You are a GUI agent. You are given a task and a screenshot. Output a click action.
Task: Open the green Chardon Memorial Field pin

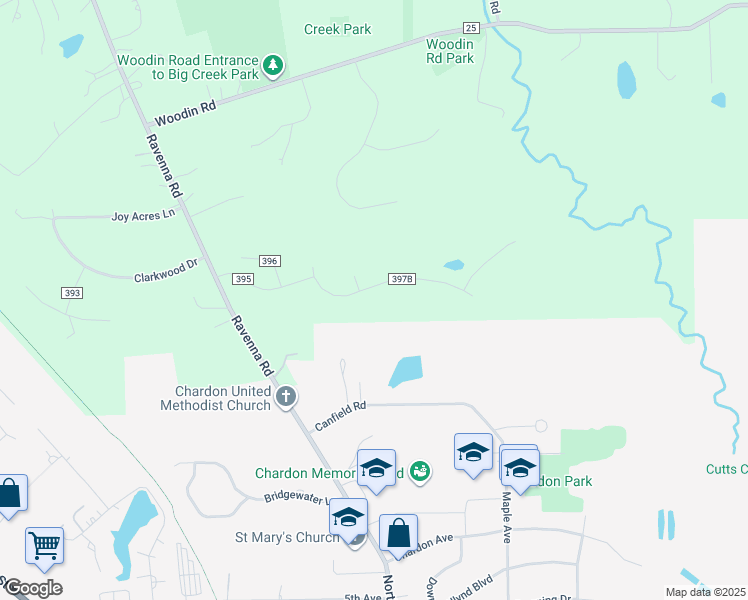[420, 472]
